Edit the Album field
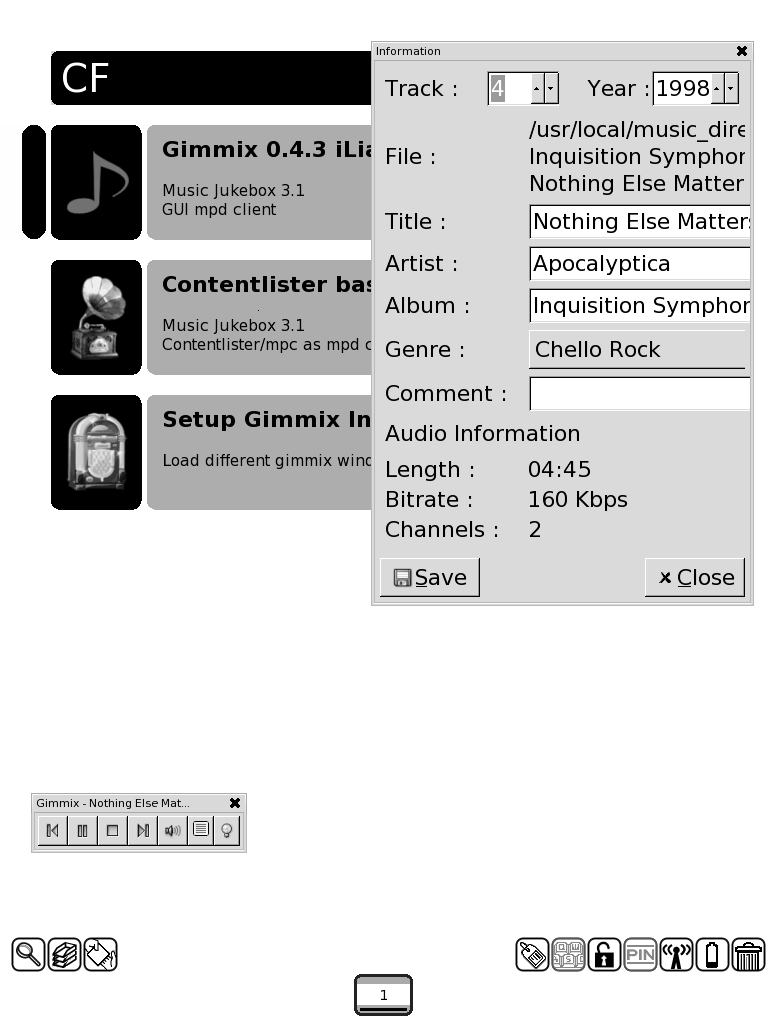The image size is (768, 1024). [640, 305]
